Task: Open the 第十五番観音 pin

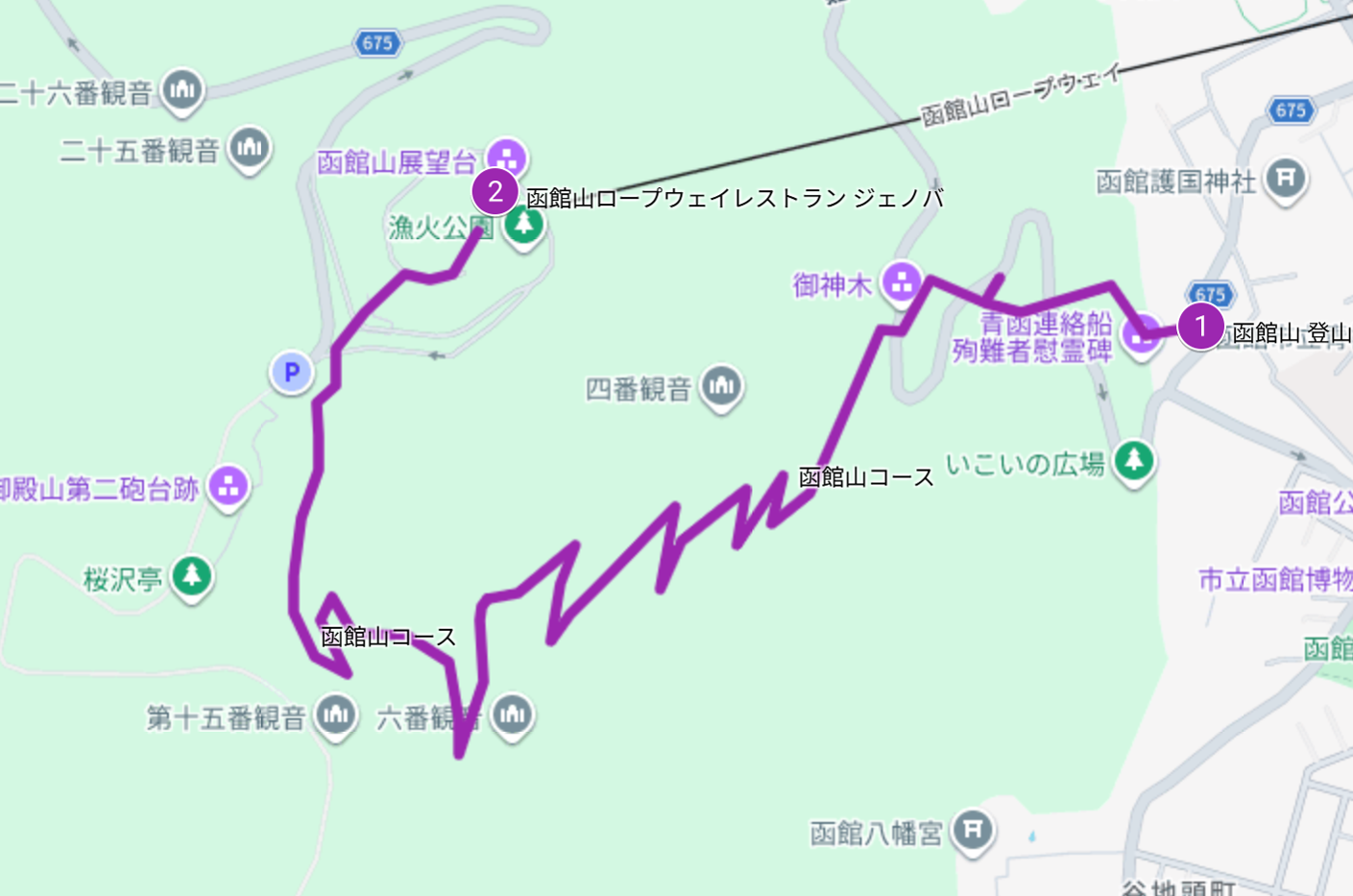Action: [335, 716]
